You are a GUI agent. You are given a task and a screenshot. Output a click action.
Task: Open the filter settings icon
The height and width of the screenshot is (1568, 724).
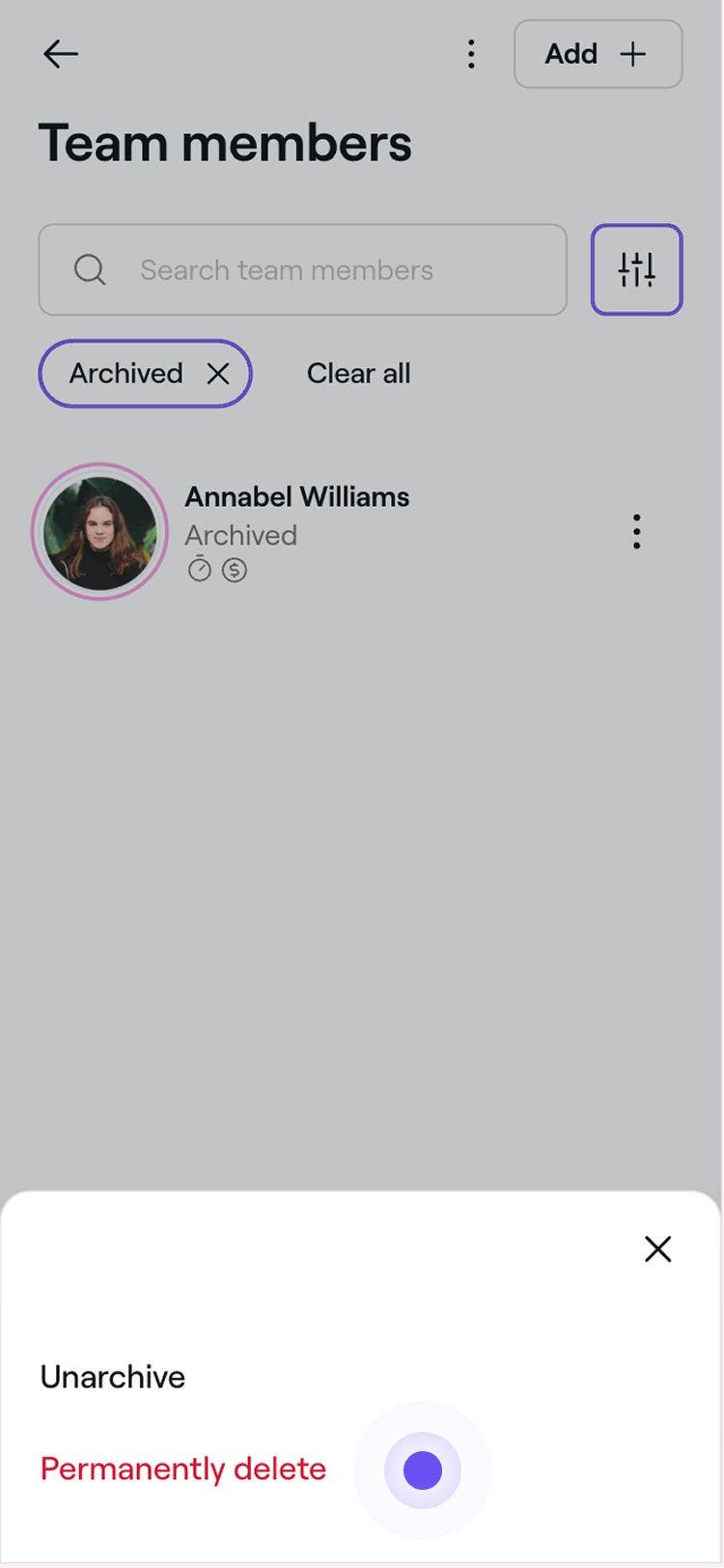pos(636,270)
